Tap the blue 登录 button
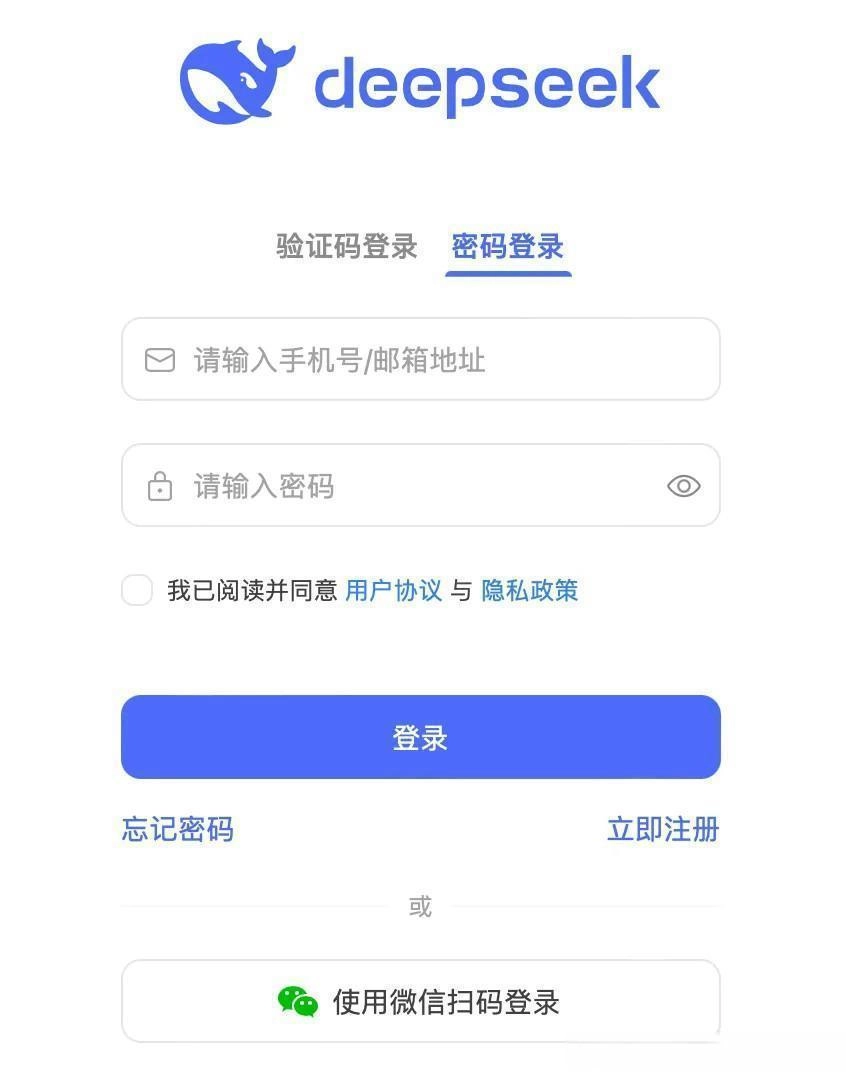Screen dimensions: 846x1086 (420, 737)
